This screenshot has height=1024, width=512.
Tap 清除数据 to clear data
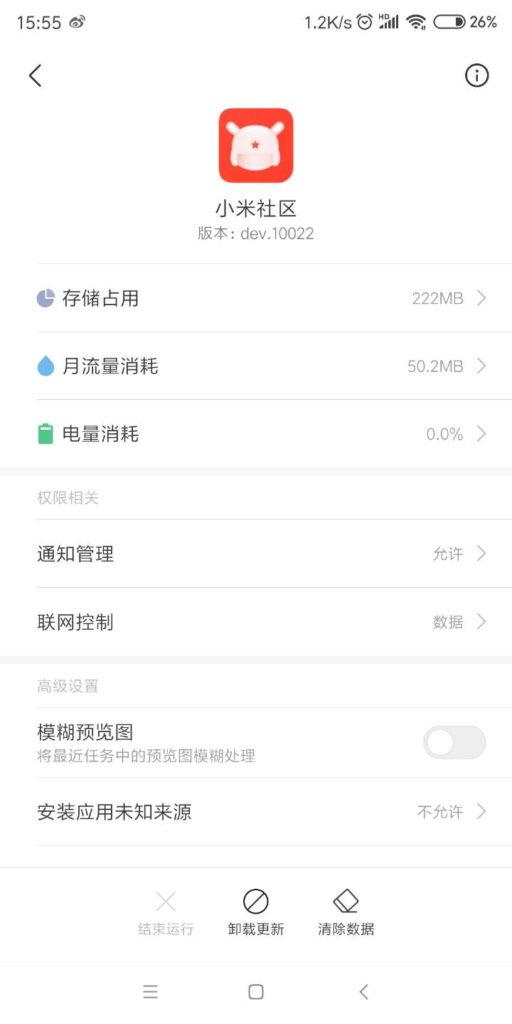click(x=346, y=913)
